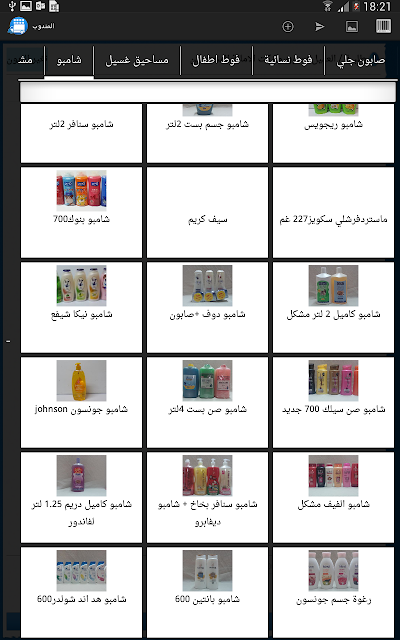
Task: Tap the send arrow icon
Action: coord(320,27)
